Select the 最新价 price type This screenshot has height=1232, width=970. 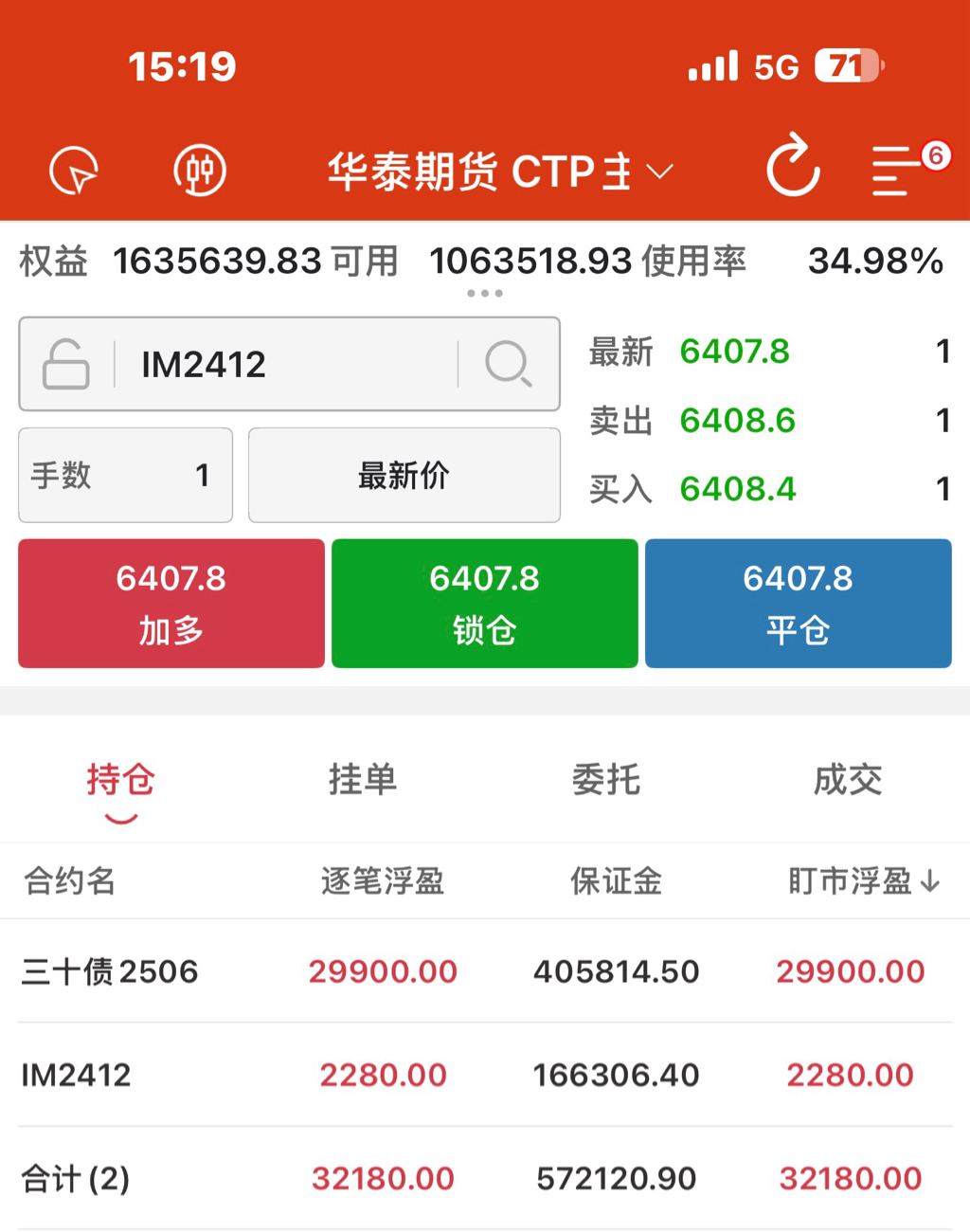tap(404, 475)
